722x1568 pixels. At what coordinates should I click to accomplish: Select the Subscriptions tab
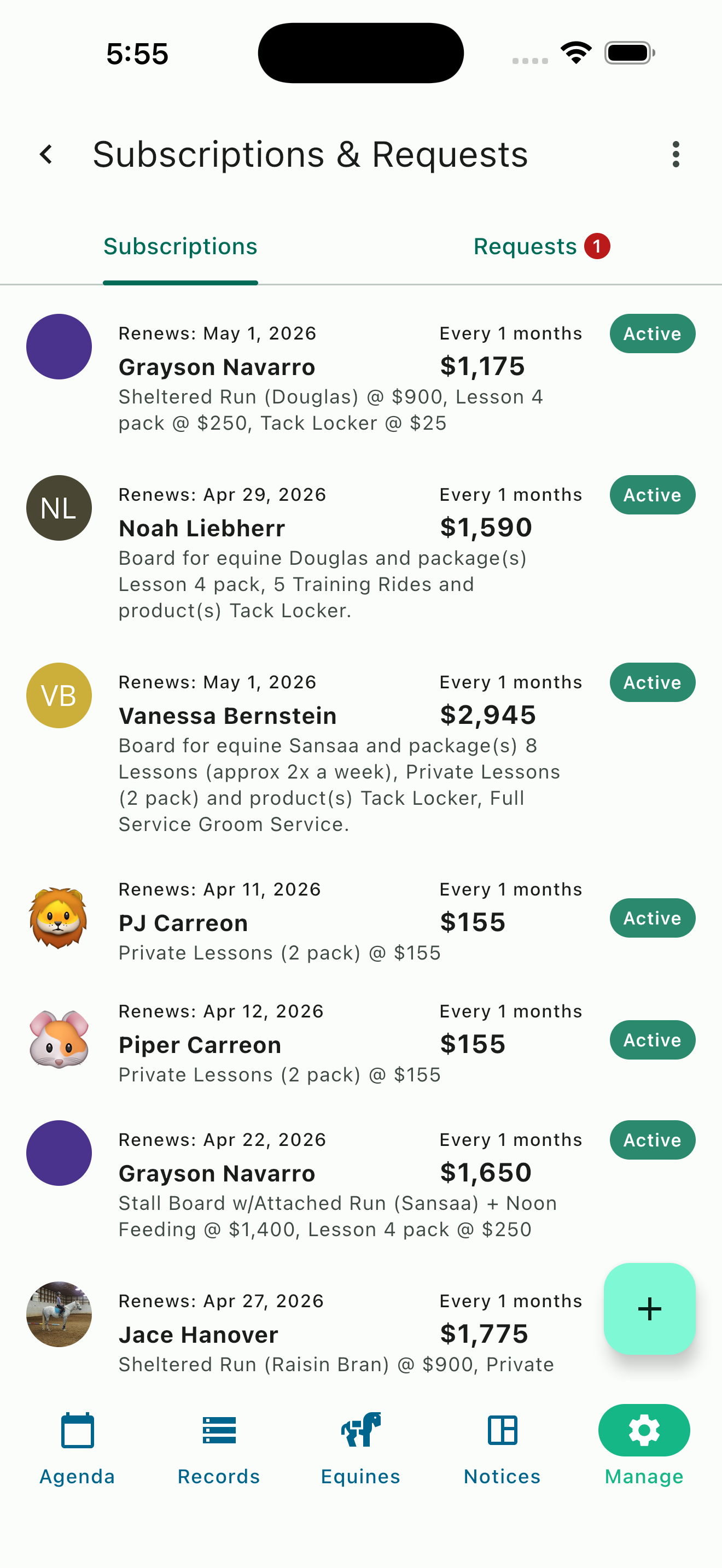click(180, 246)
